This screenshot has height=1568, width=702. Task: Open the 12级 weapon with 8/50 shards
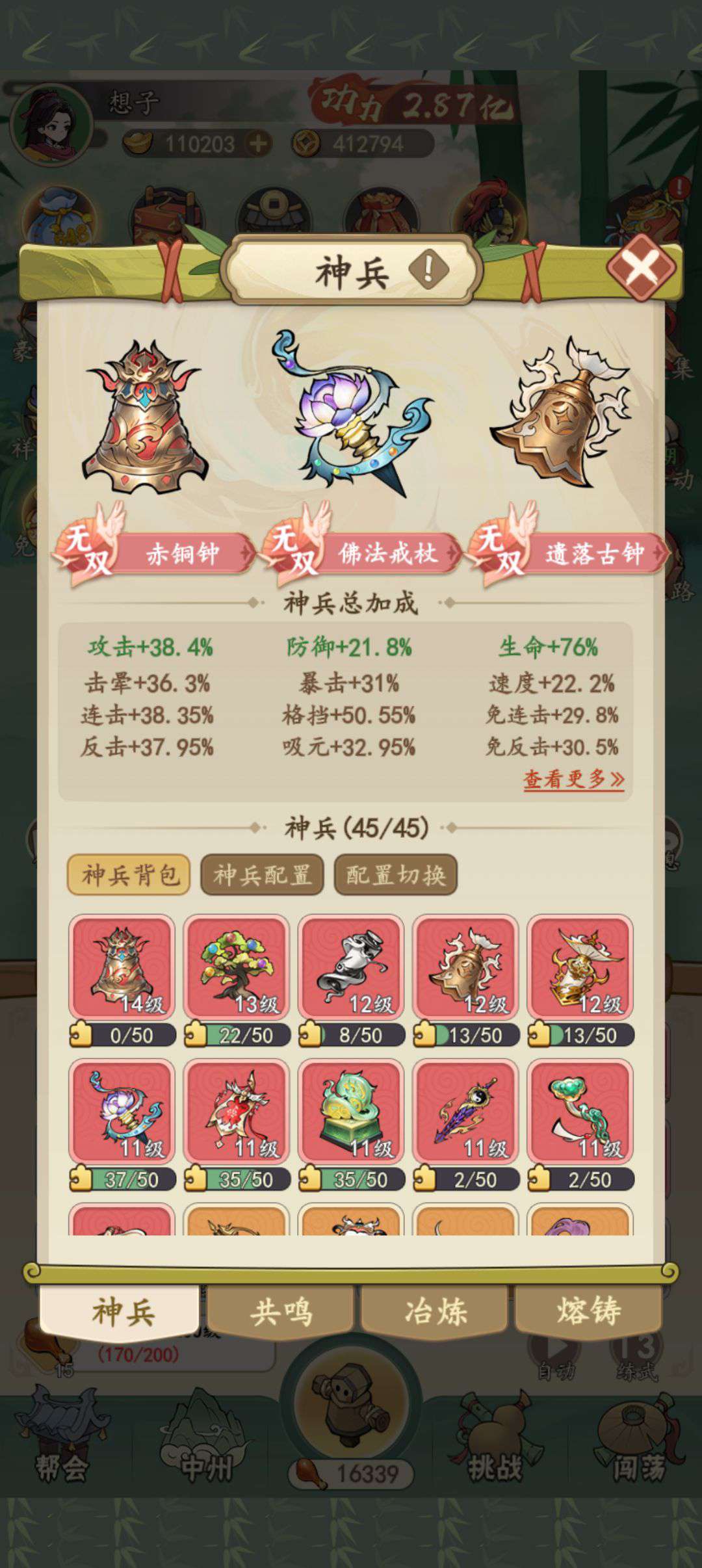(x=350, y=967)
